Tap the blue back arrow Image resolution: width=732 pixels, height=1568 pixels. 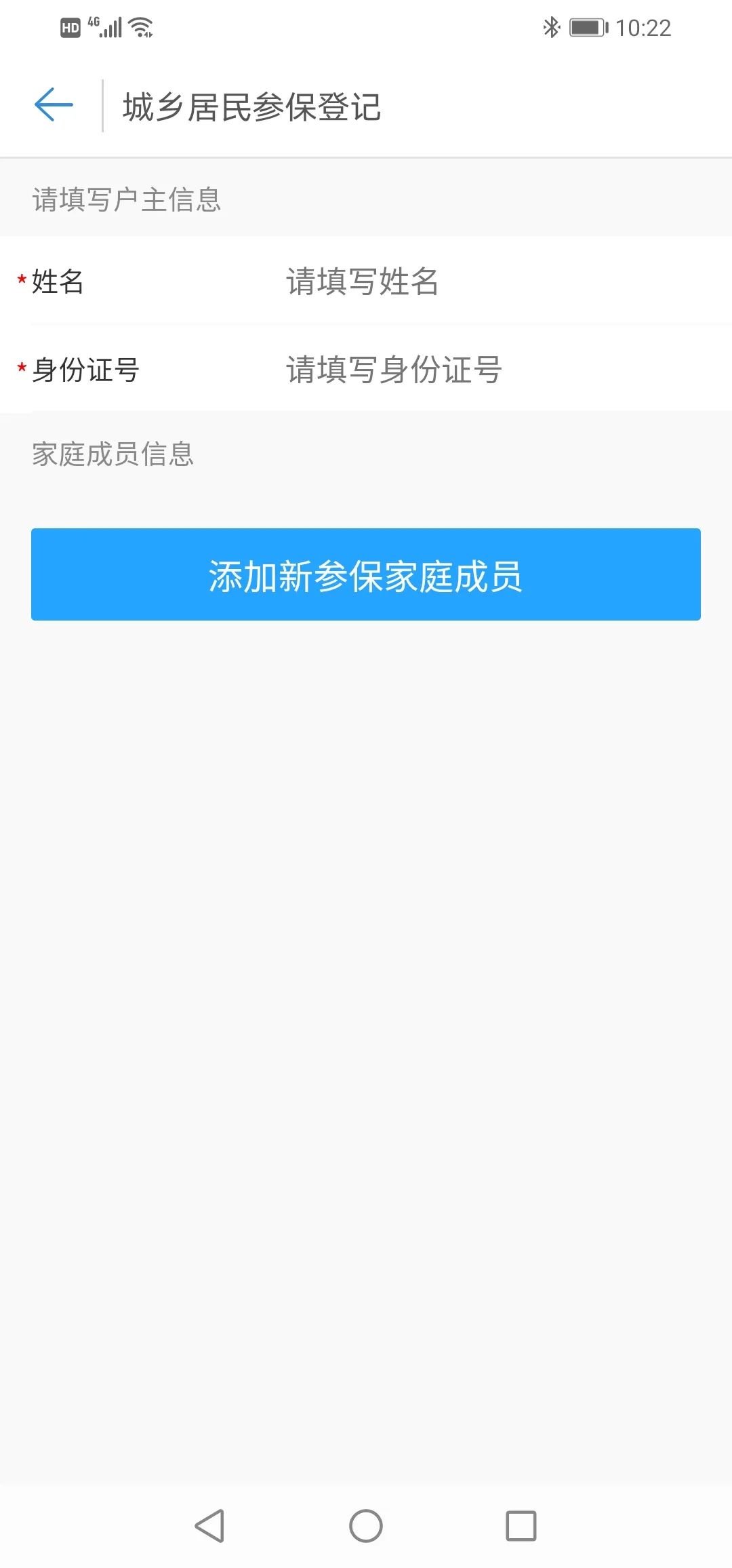click(54, 105)
